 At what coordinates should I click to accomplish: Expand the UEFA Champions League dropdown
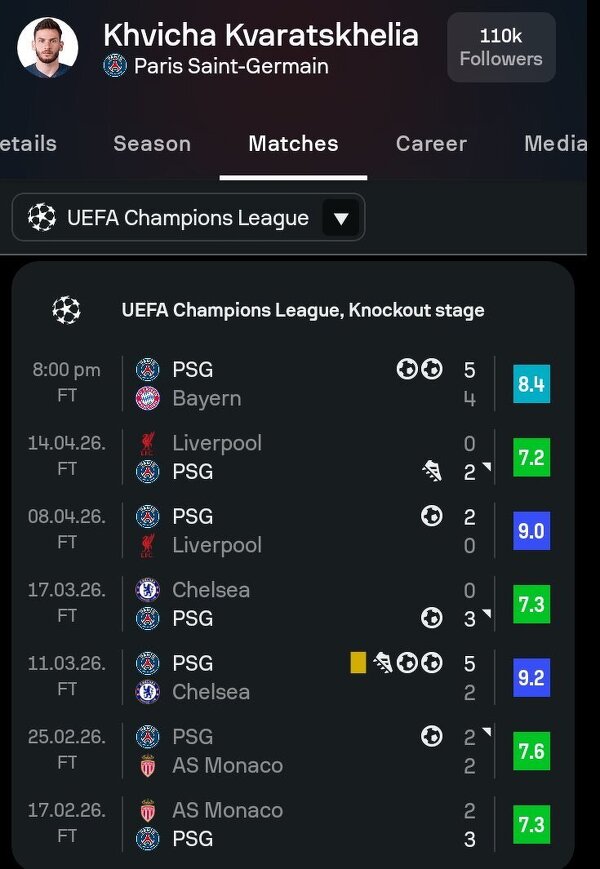188,217
